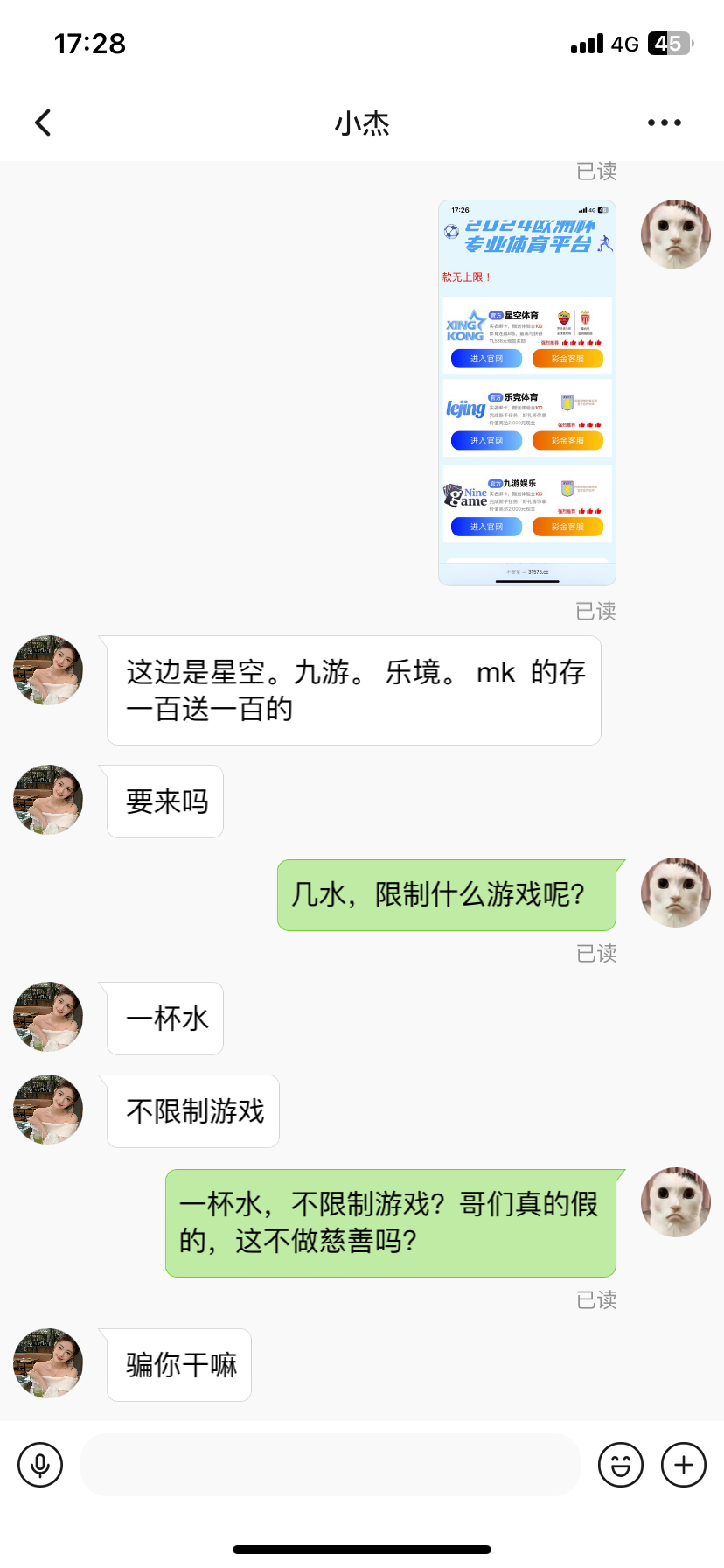Open the emoji sticker picker
Image resolution: width=724 pixels, height=1568 pixels.
point(620,1465)
